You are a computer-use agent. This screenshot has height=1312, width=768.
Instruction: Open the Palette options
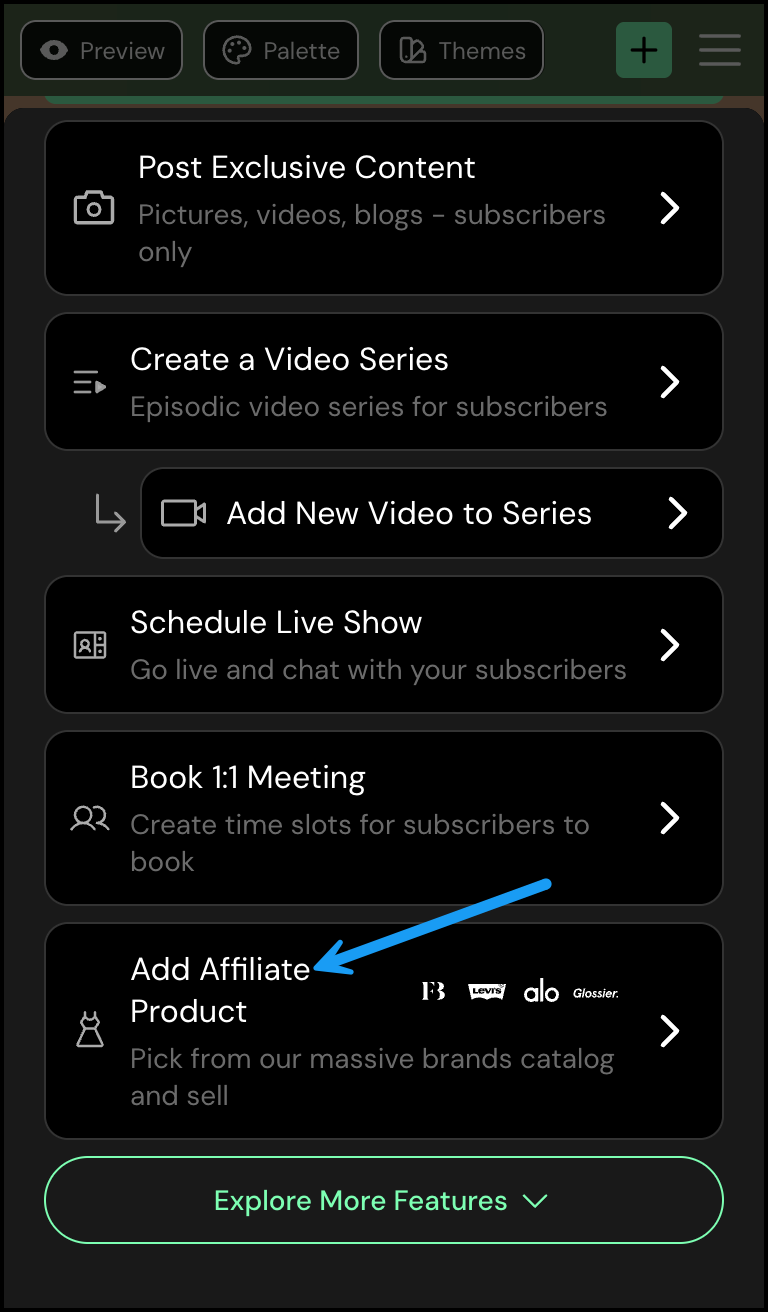tap(281, 50)
